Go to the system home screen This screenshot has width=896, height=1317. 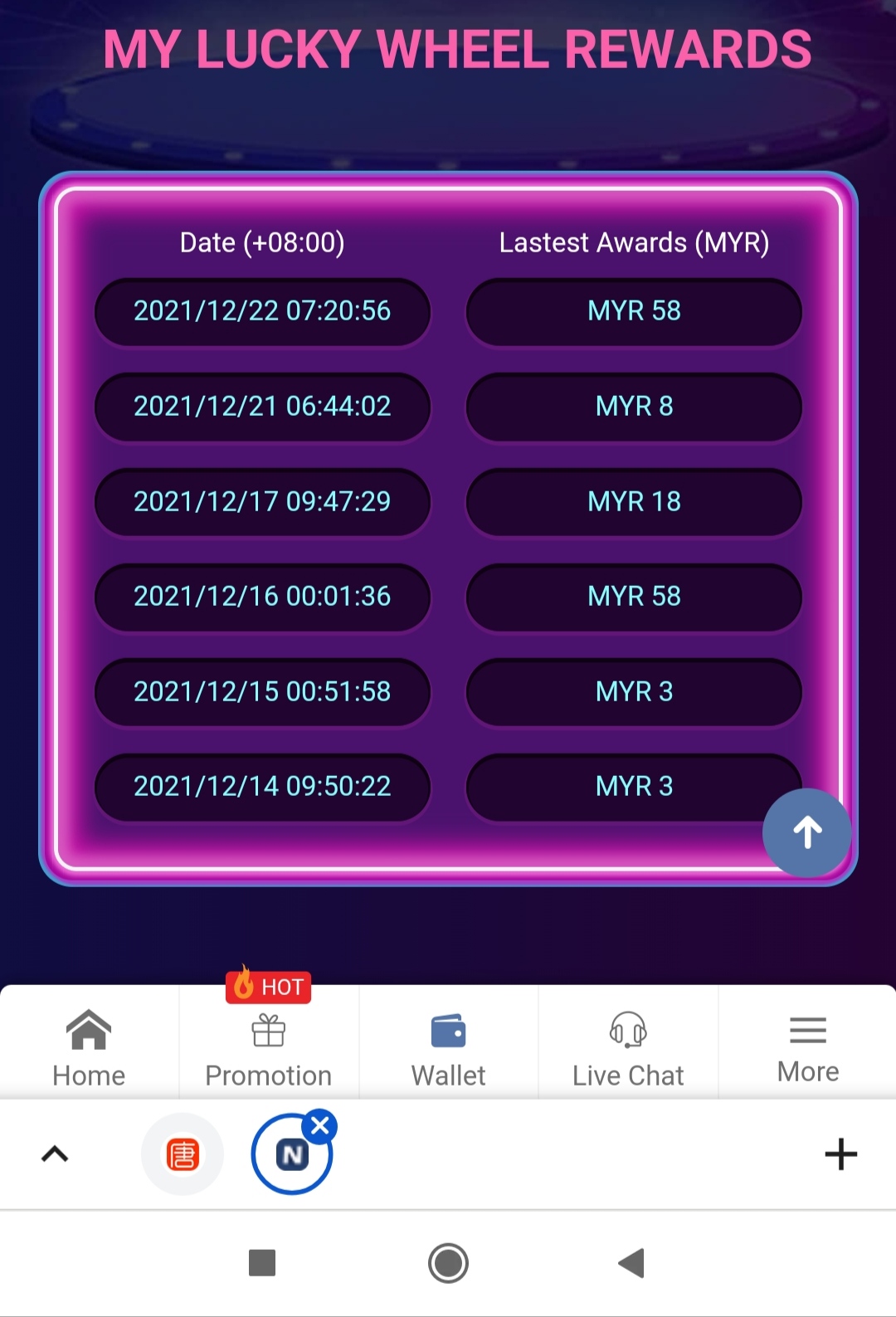click(x=448, y=1263)
